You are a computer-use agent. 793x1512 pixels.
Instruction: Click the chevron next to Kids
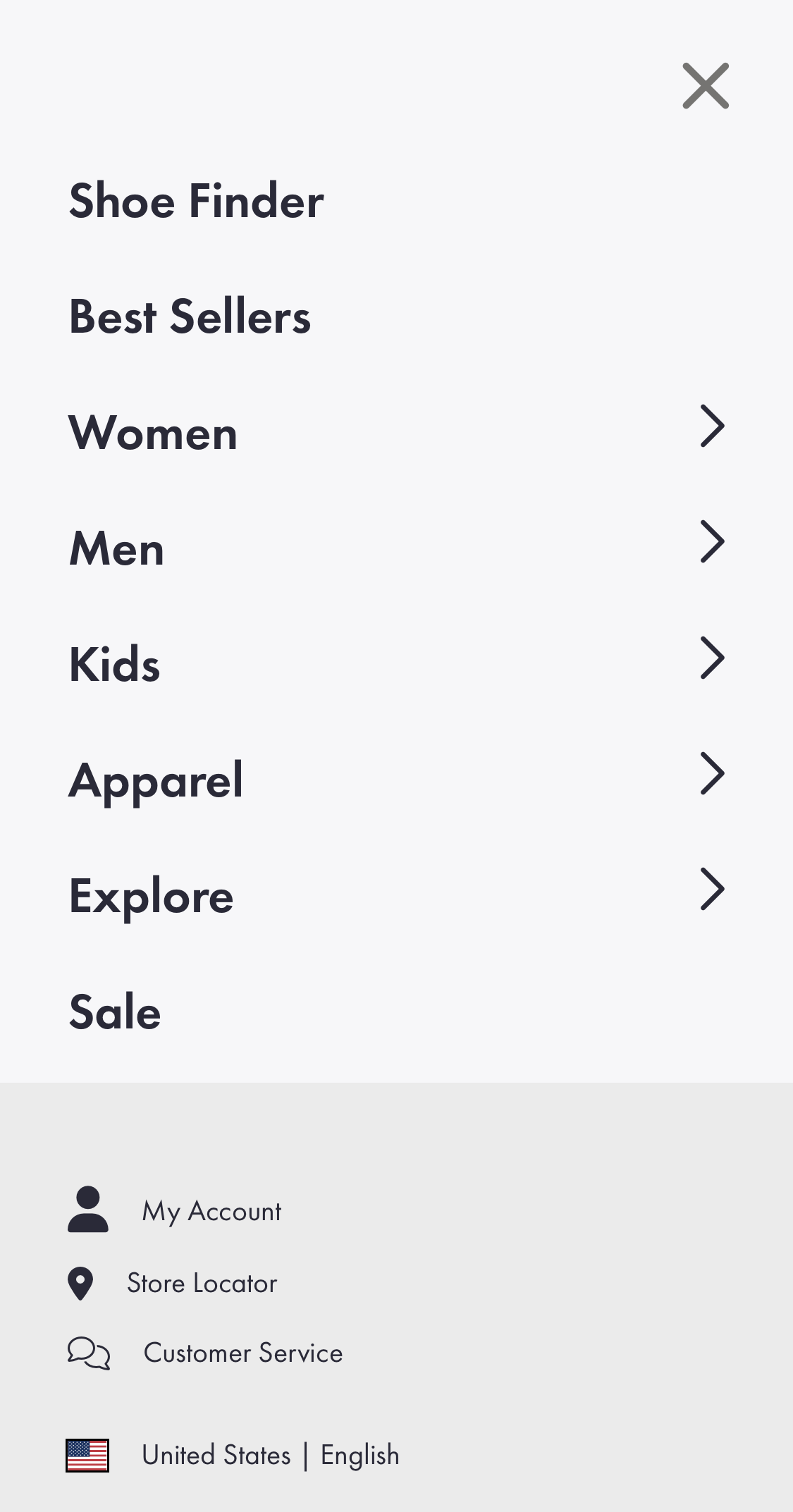(x=713, y=658)
